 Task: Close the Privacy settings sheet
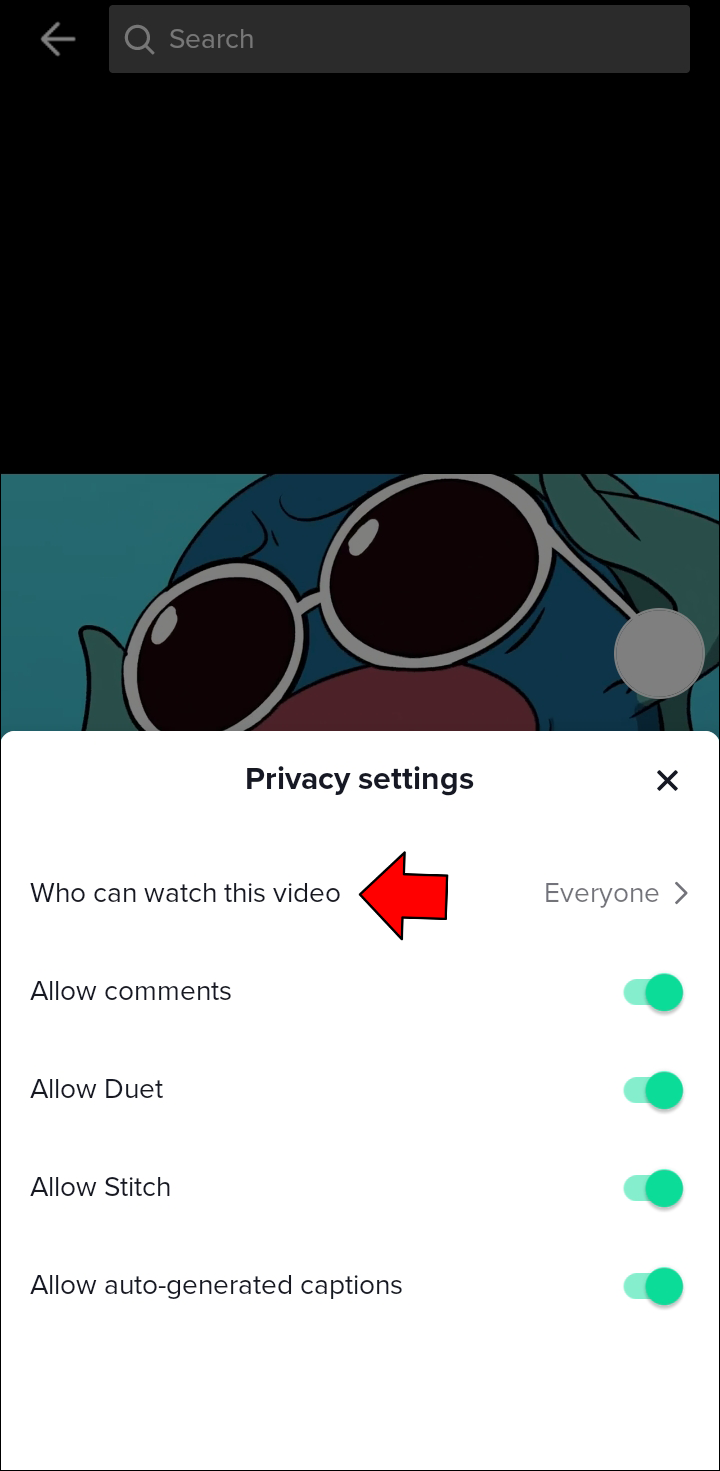pyautogui.click(x=667, y=780)
